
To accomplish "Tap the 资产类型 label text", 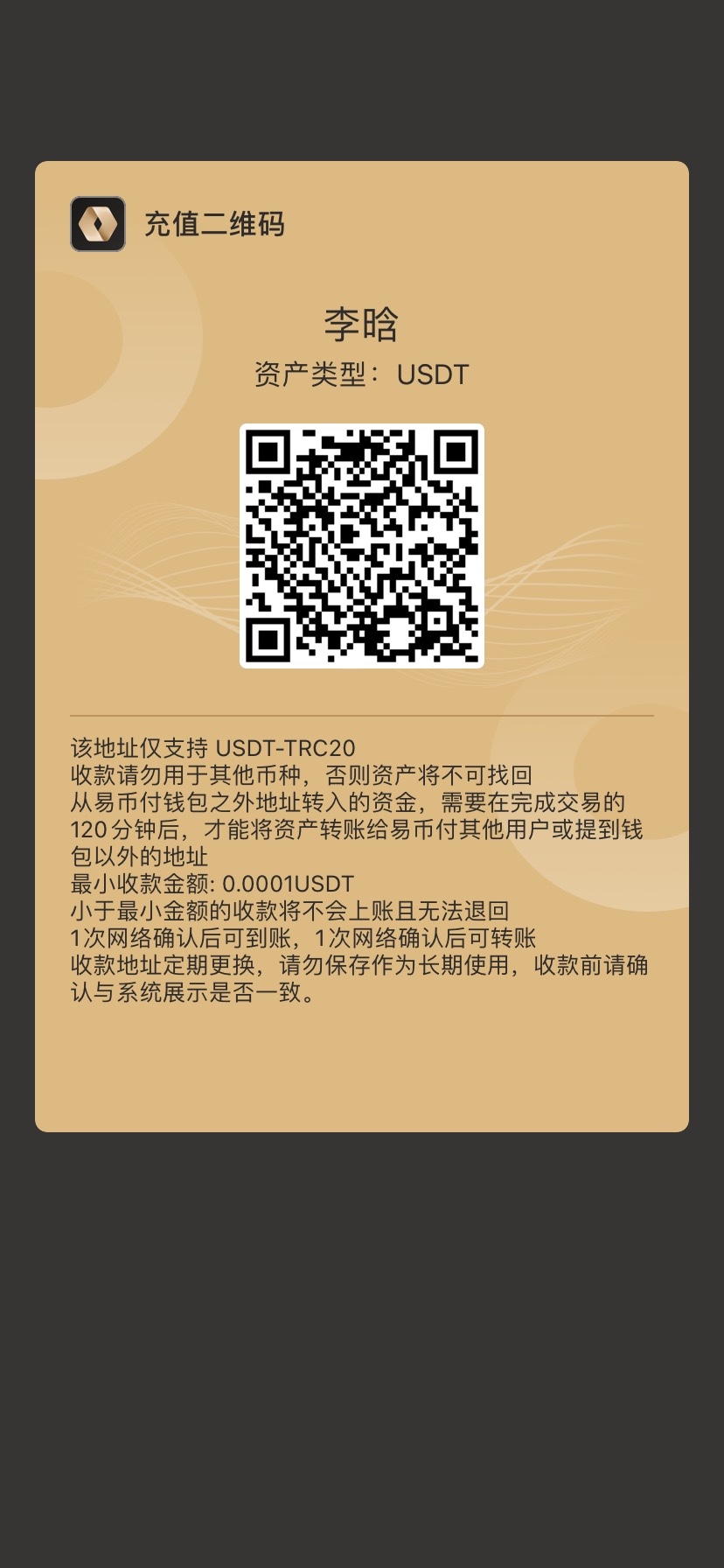I will 317,374.
